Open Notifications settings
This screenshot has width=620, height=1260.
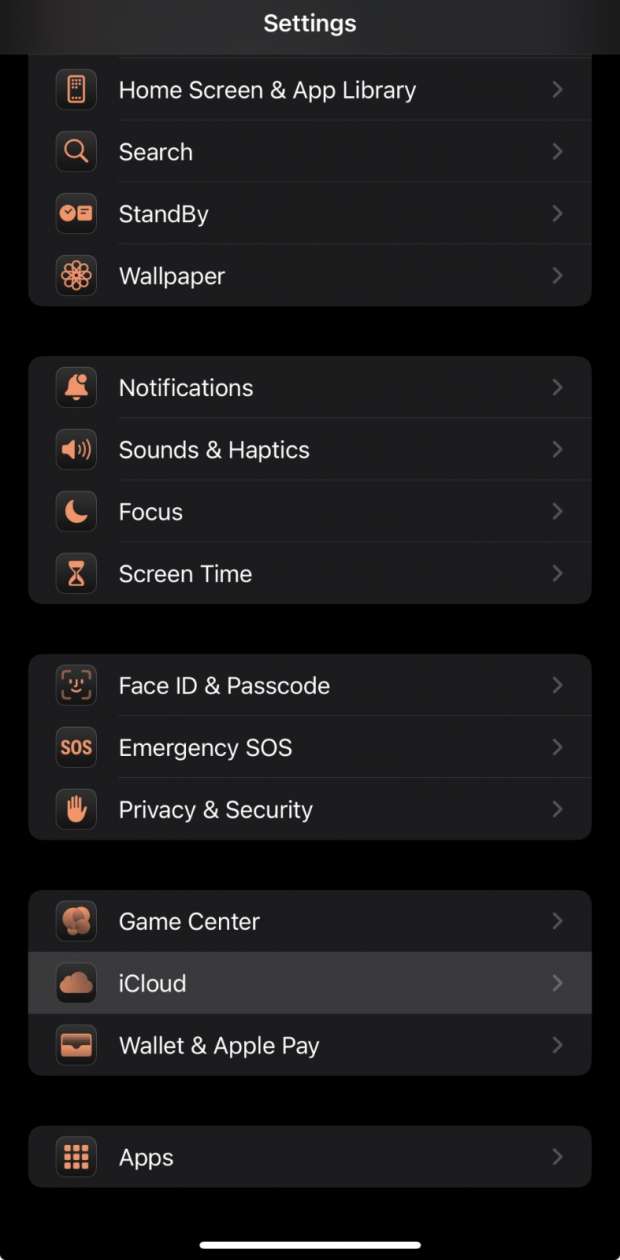(310, 388)
